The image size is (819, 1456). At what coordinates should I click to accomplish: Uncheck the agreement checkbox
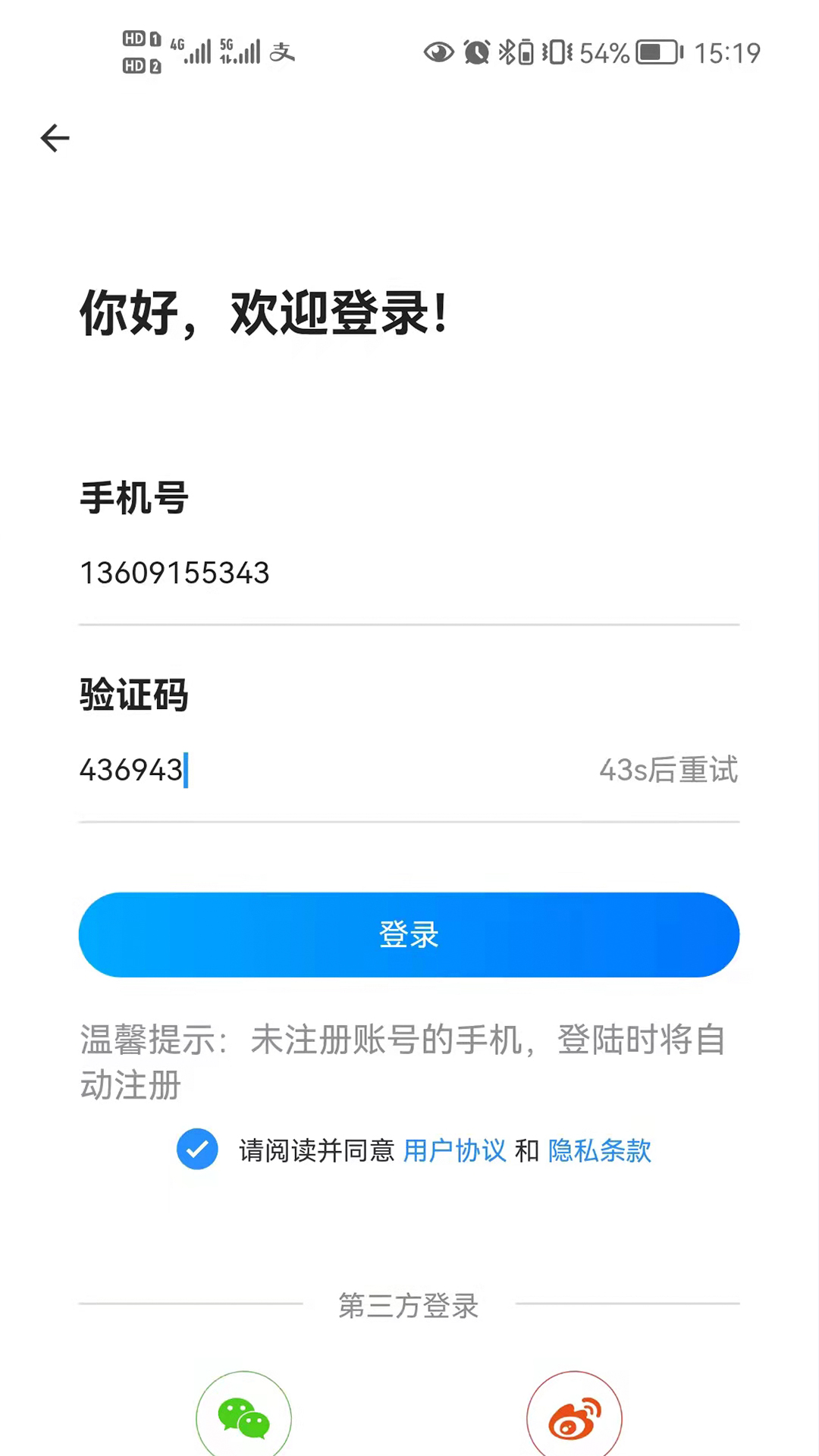(197, 1150)
